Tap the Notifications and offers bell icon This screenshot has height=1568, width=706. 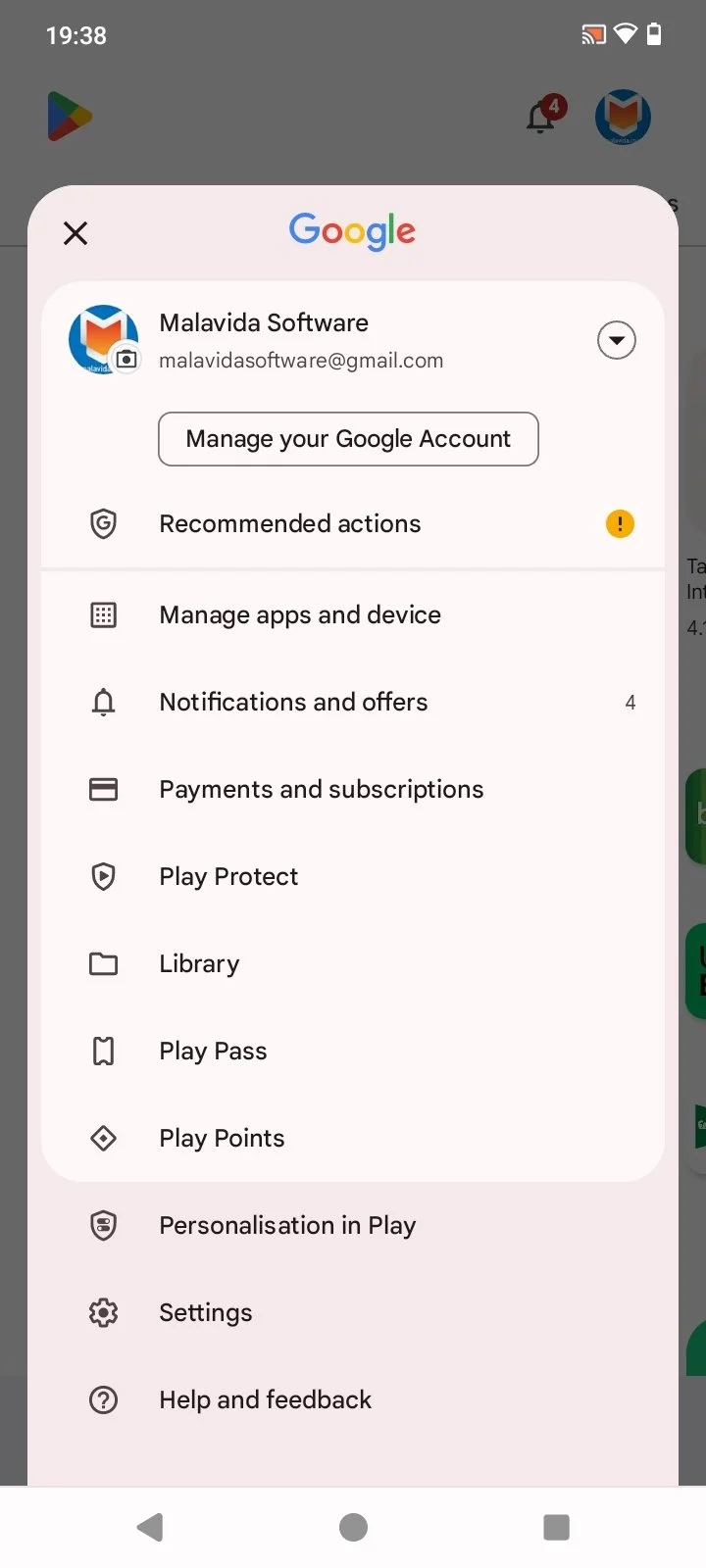pos(103,702)
